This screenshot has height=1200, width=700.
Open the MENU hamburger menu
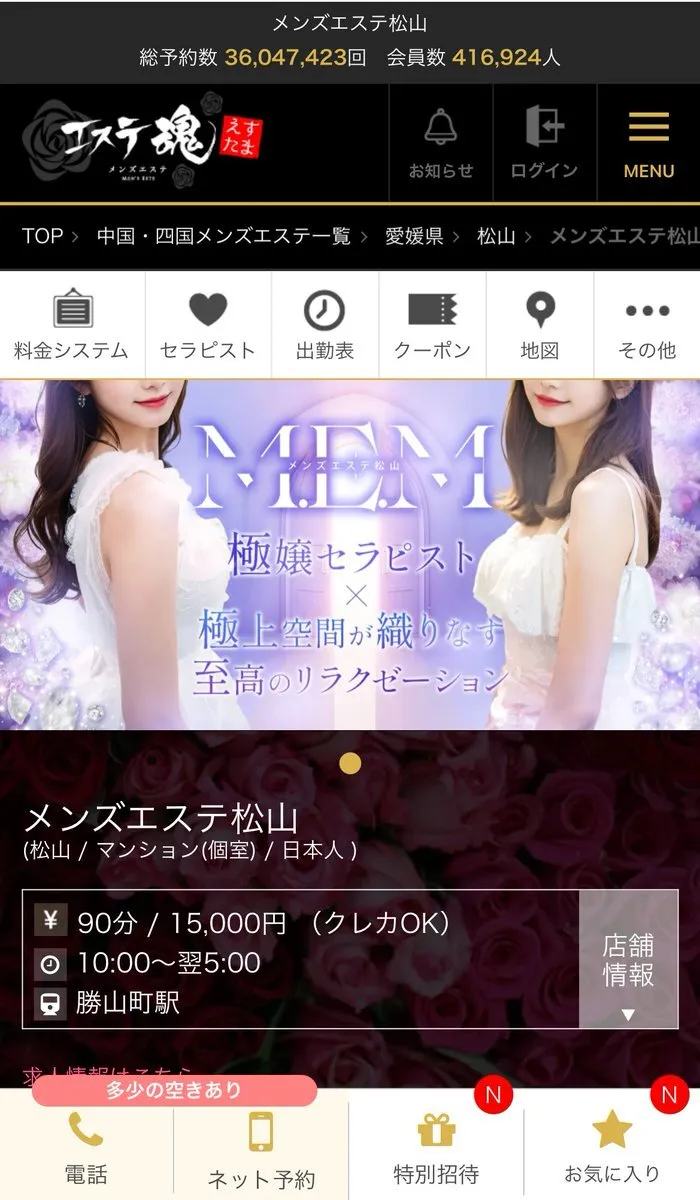pos(648,143)
